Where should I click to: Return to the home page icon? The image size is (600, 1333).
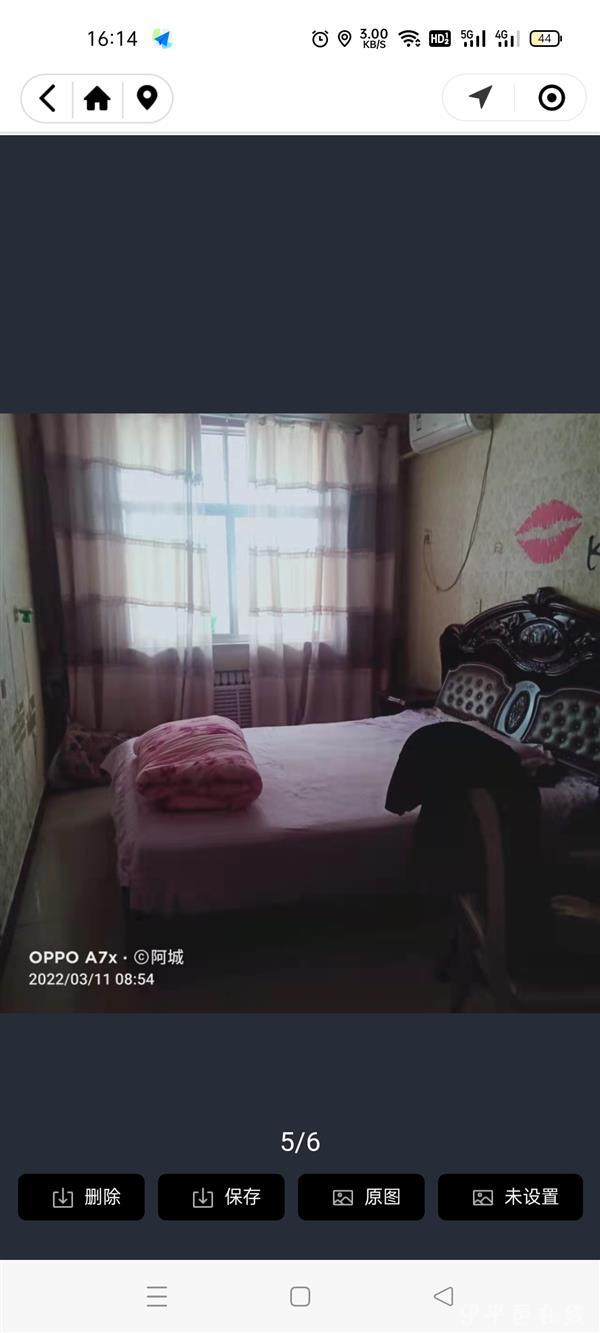pyautogui.click(x=97, y=98)
